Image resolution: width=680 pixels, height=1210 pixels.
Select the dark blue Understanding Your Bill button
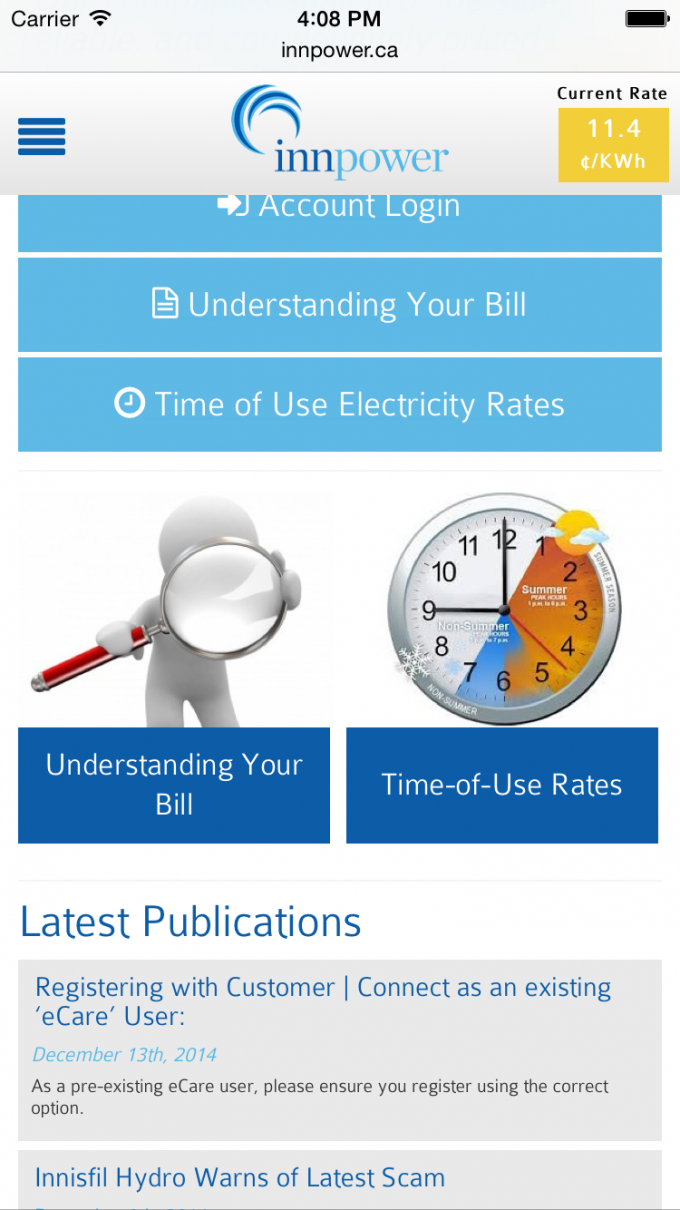pyautogui.click(x=174, y=785)
